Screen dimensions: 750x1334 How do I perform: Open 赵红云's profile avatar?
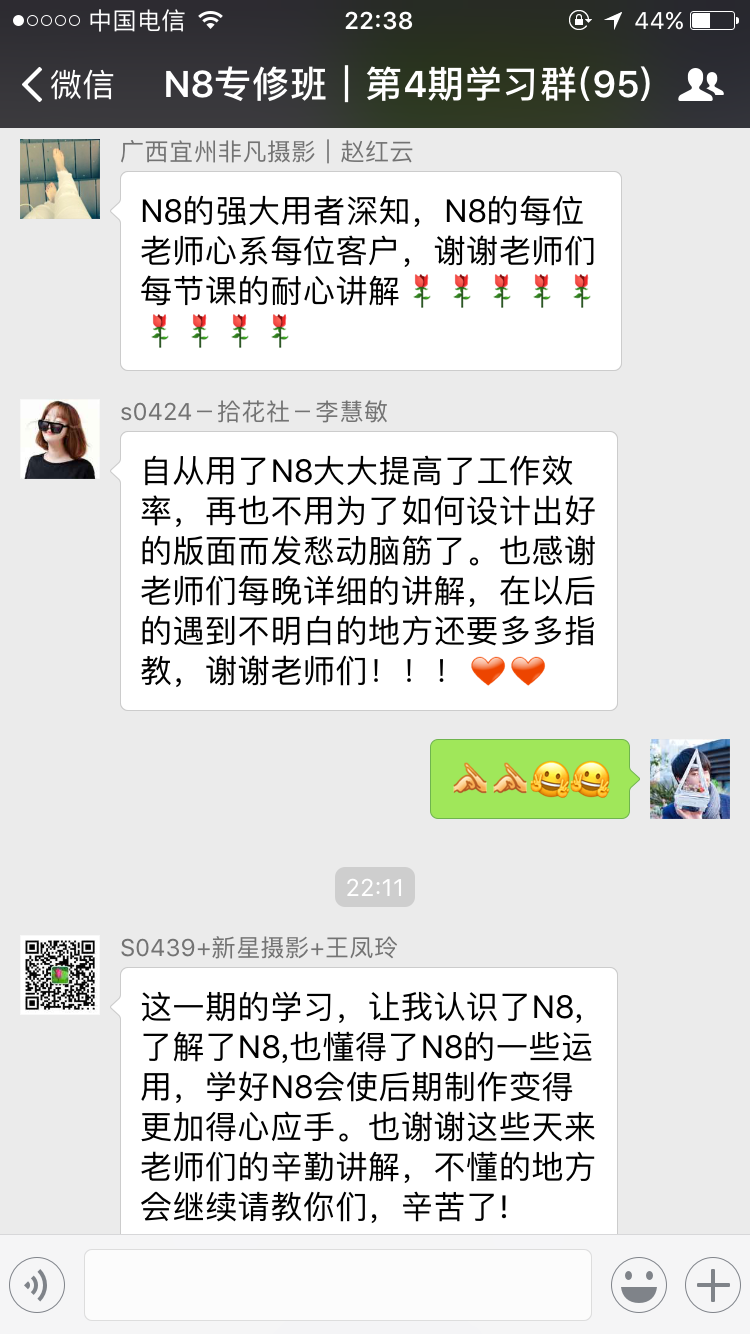pyautogui.click(x=60, y=179)
